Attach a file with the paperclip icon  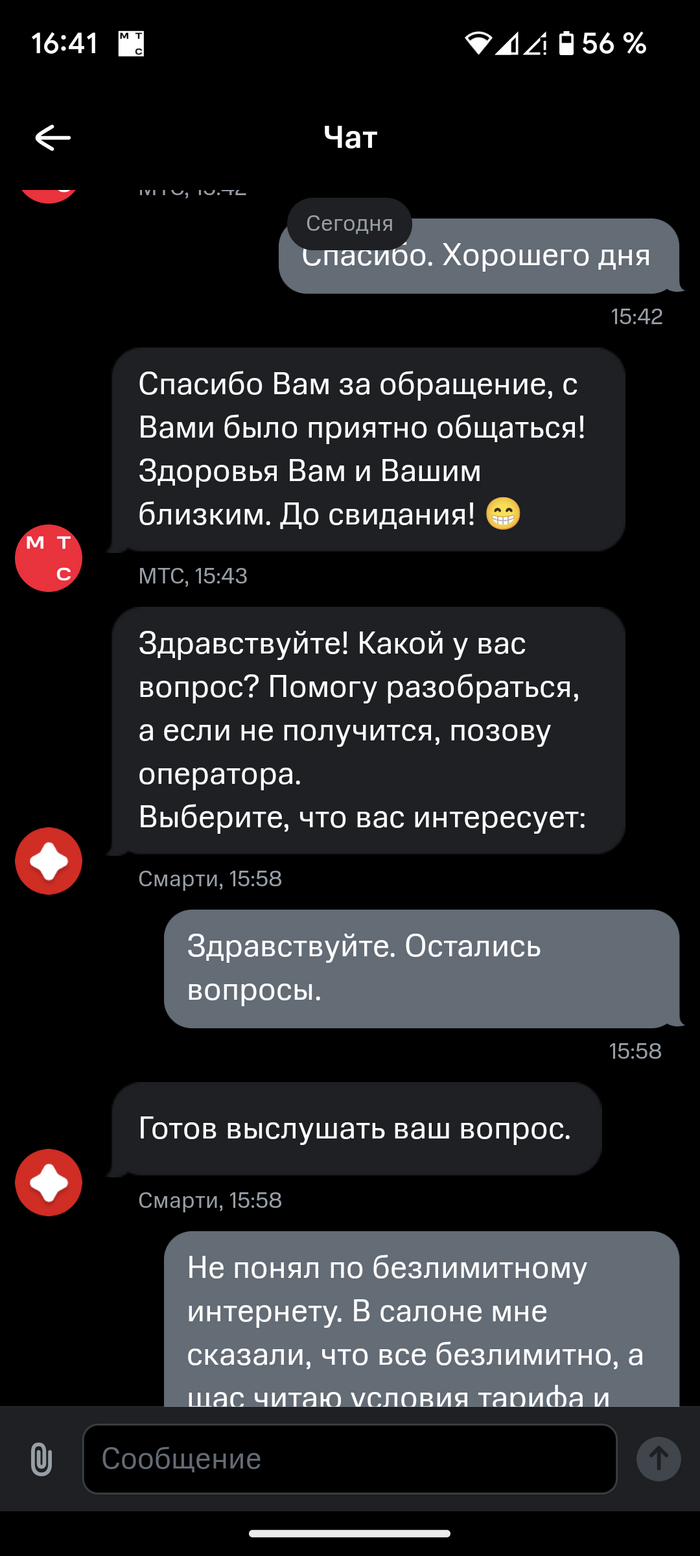(x=41, y=1459)
